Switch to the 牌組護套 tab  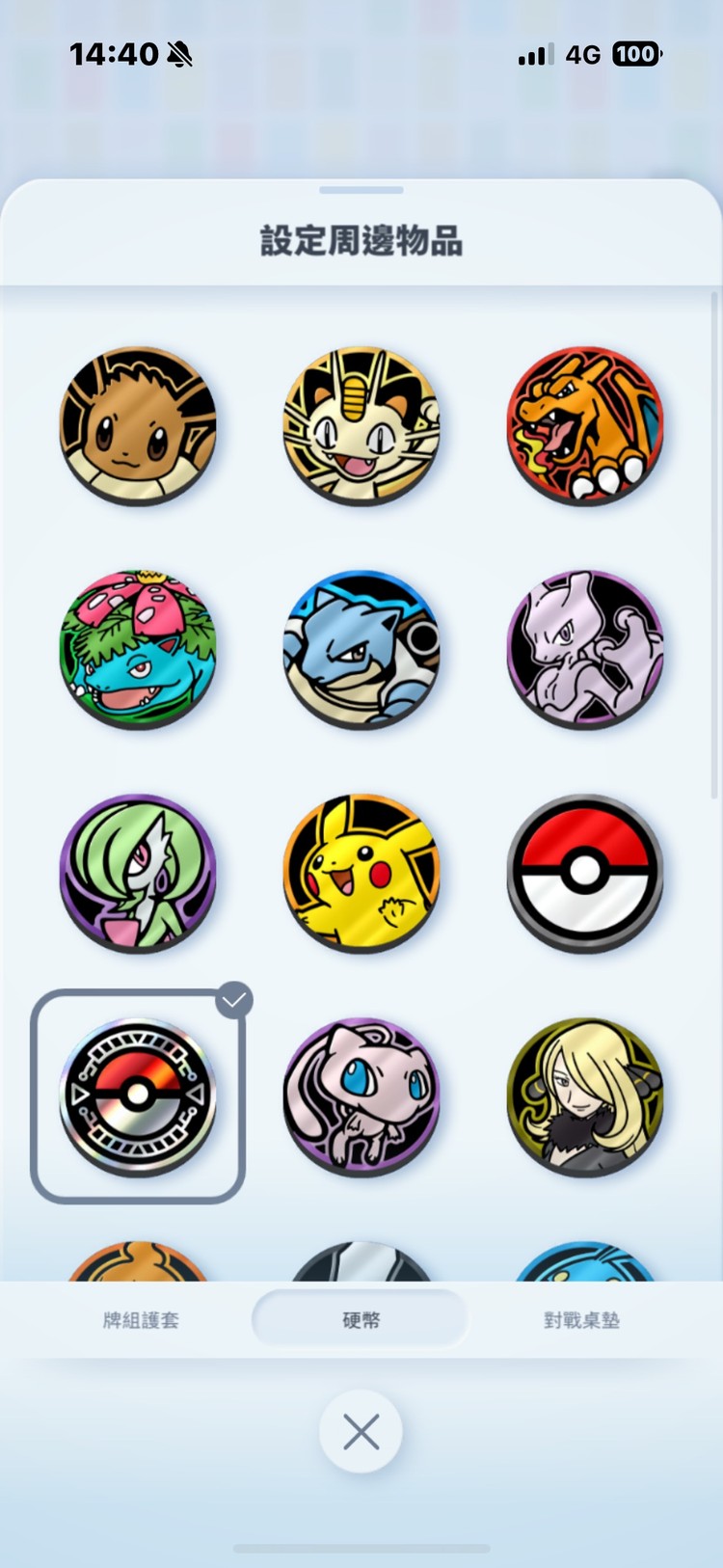pyautogui.click(x=141, y=1320)
